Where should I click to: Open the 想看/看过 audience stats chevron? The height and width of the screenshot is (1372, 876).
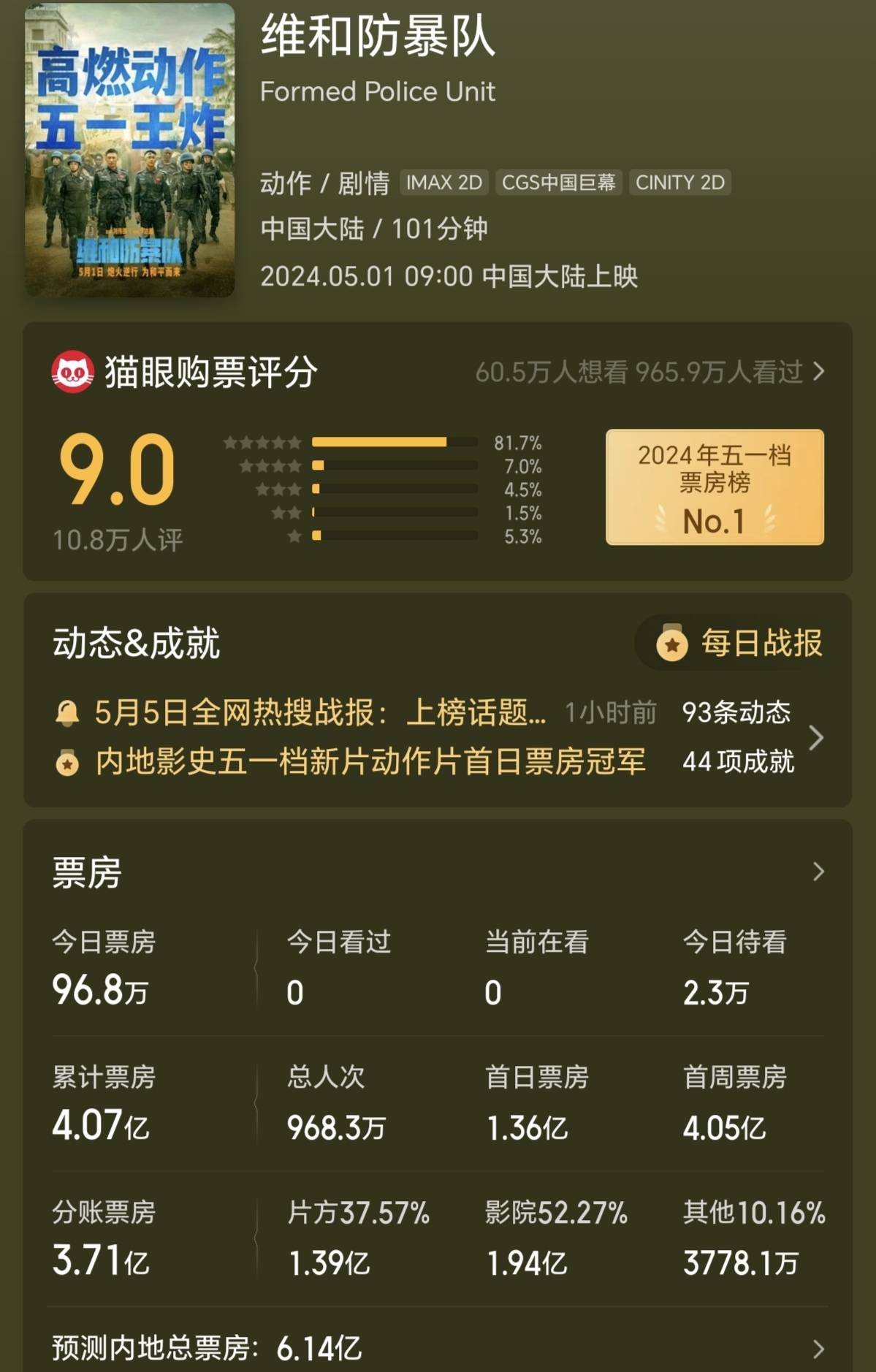coord(819,372)
